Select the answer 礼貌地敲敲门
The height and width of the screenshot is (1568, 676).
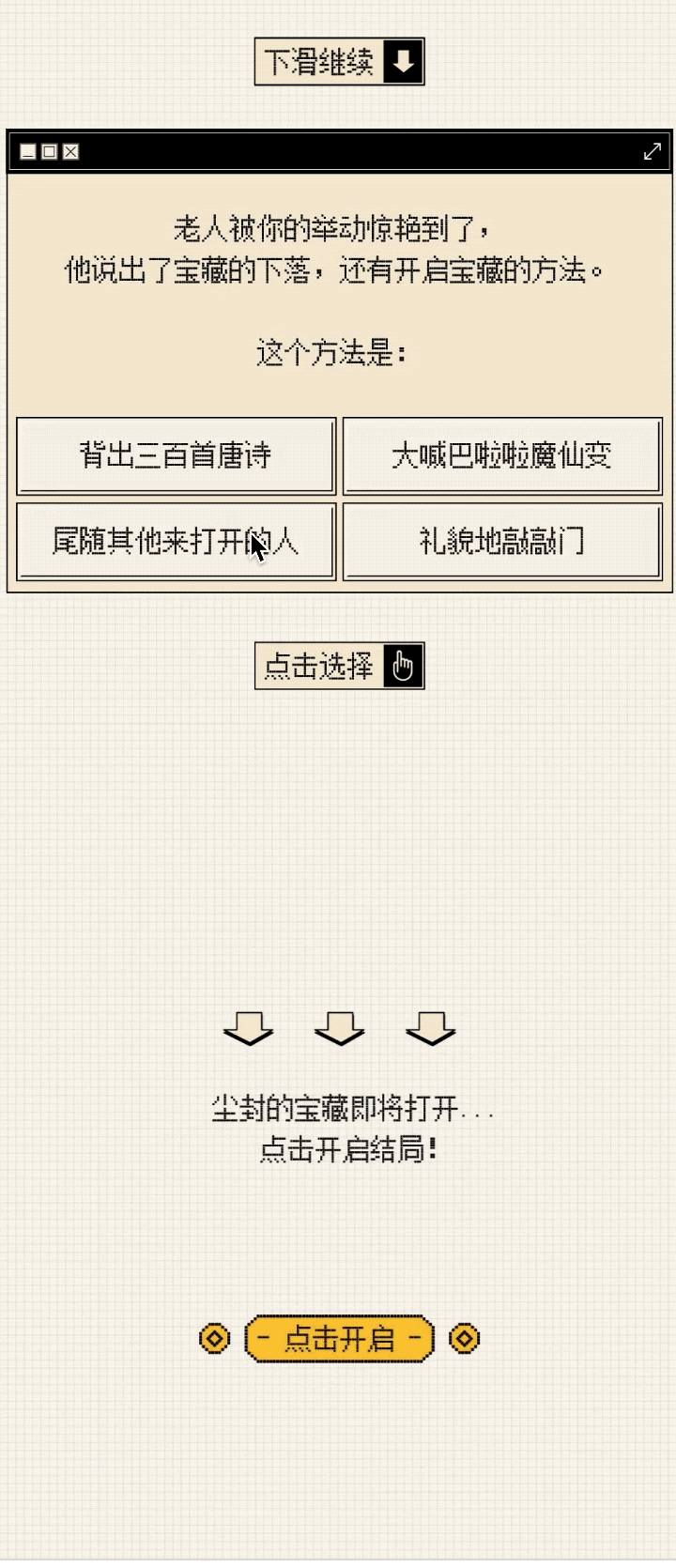click(x=502, y=542)
